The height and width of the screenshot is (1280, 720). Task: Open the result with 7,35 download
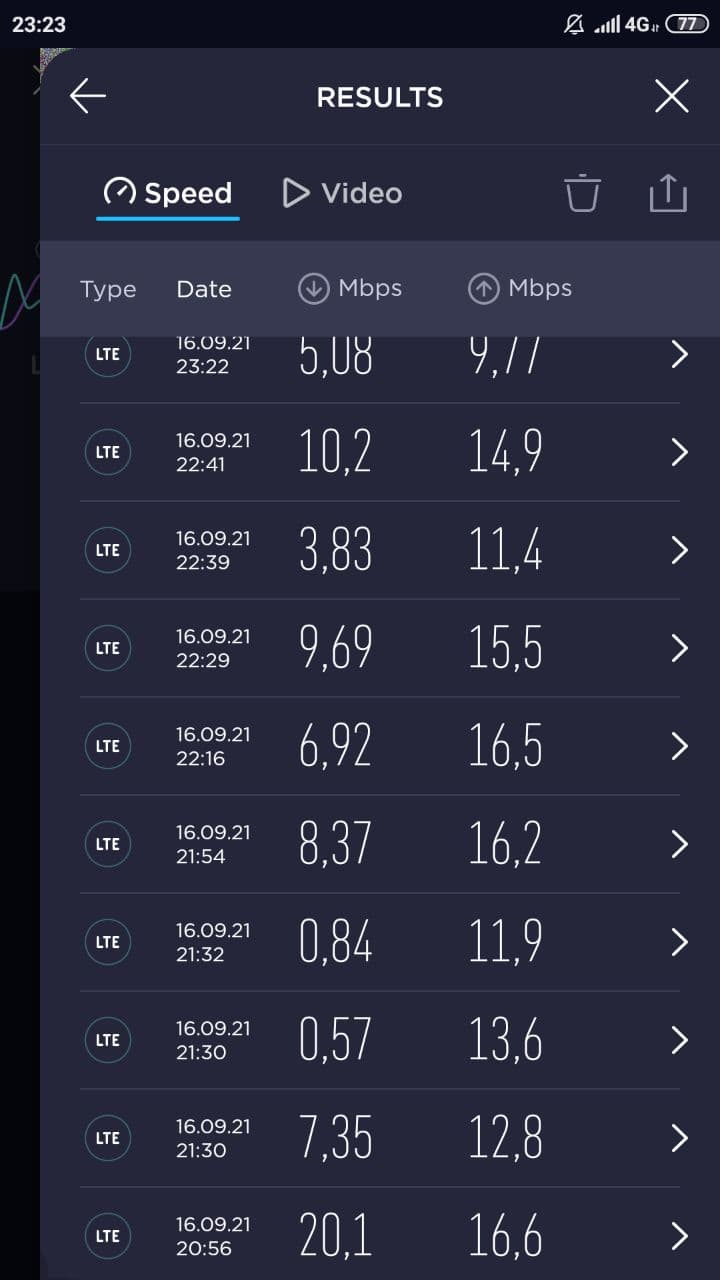[380, 1139]
